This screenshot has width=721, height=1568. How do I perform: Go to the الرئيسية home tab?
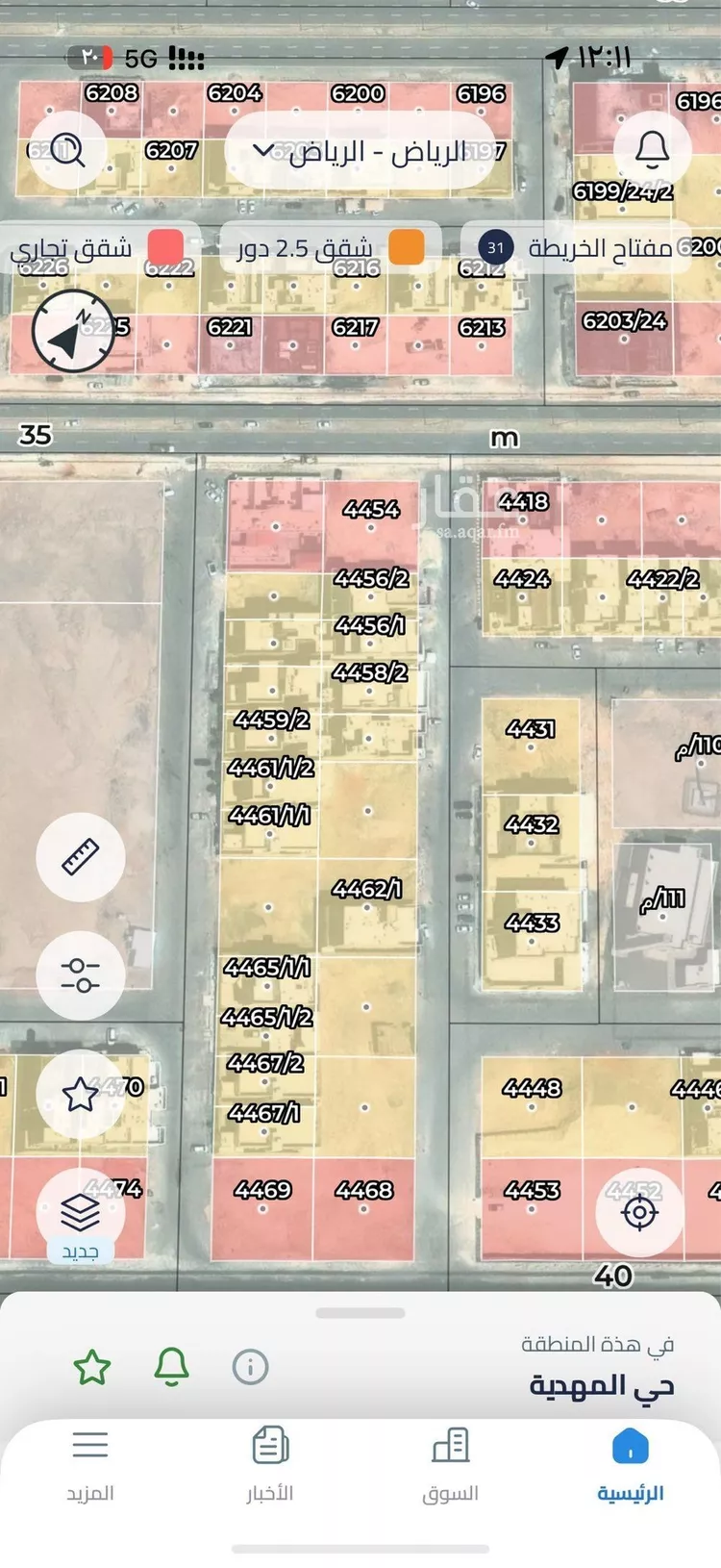coord(630,1465)
